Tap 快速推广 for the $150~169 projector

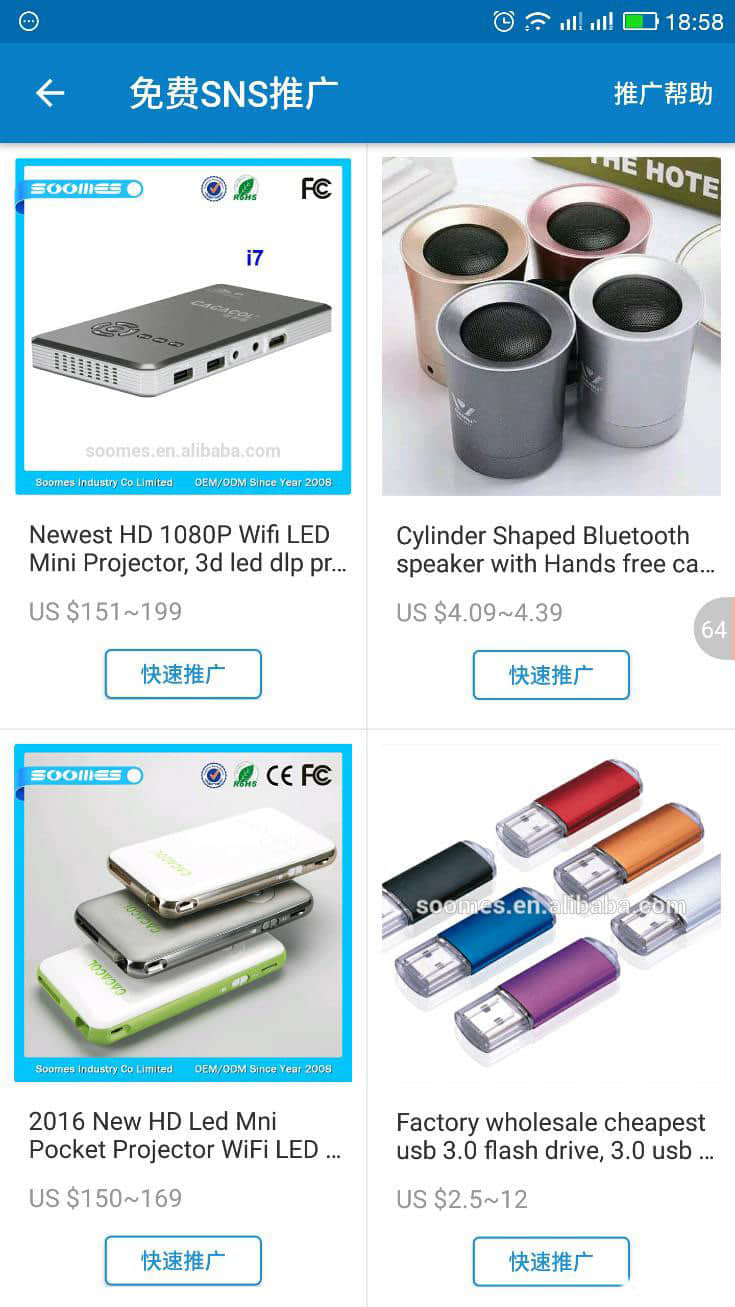click(x=183, y=1260)
